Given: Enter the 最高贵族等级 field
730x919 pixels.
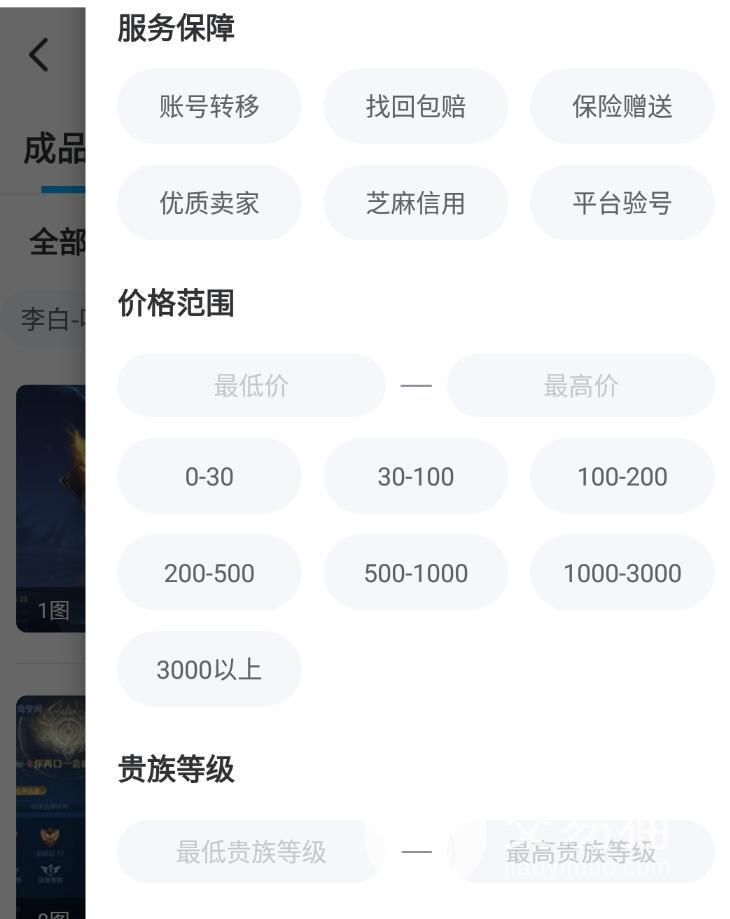Looking at the screenshot, I should pyautogui.click(x=580, y=852).
